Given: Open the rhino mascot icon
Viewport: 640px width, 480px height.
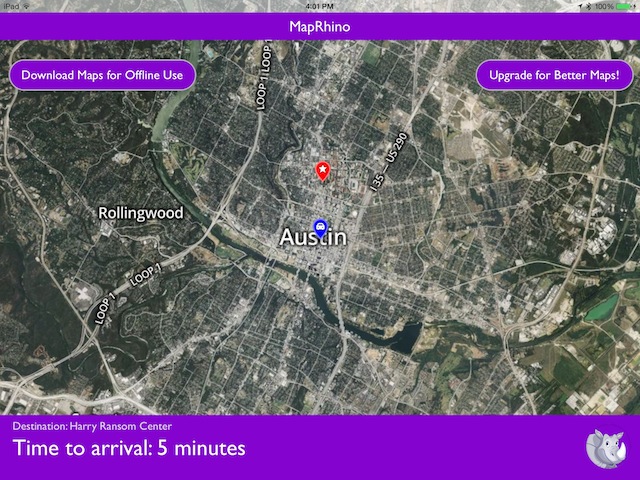Looking at the screenshot, I should [x=605, y=449].
